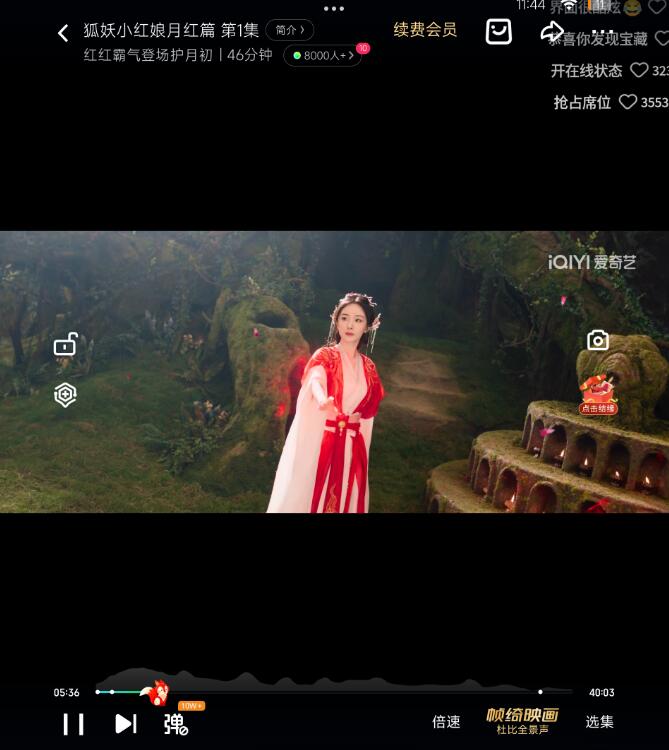The height and width of the screenshot is (750, 669).
Task: Go back from the video player
Action: pos(63,33)
